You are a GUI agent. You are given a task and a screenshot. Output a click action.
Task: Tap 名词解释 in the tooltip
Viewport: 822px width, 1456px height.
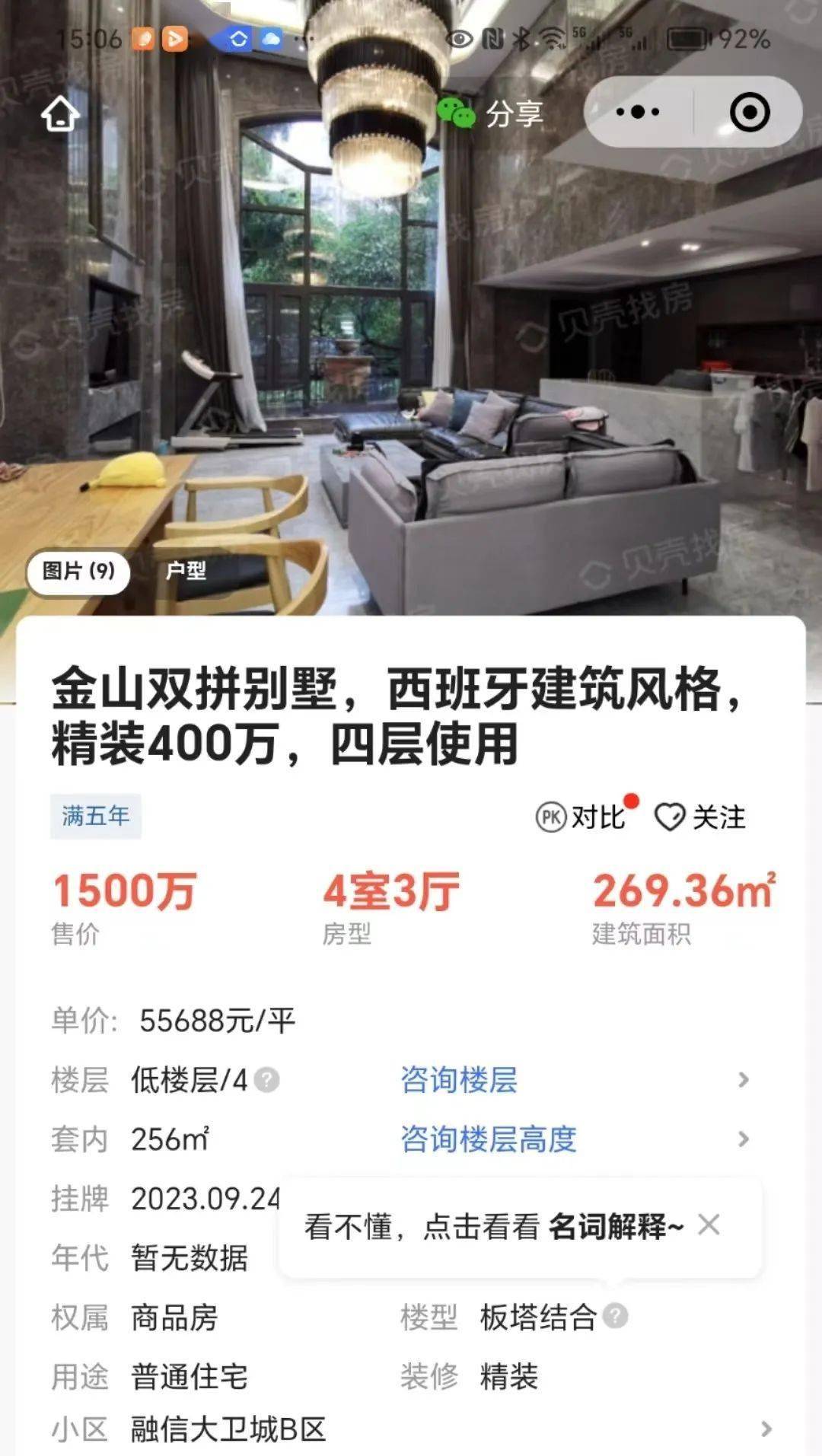[x=615, y=1226]
